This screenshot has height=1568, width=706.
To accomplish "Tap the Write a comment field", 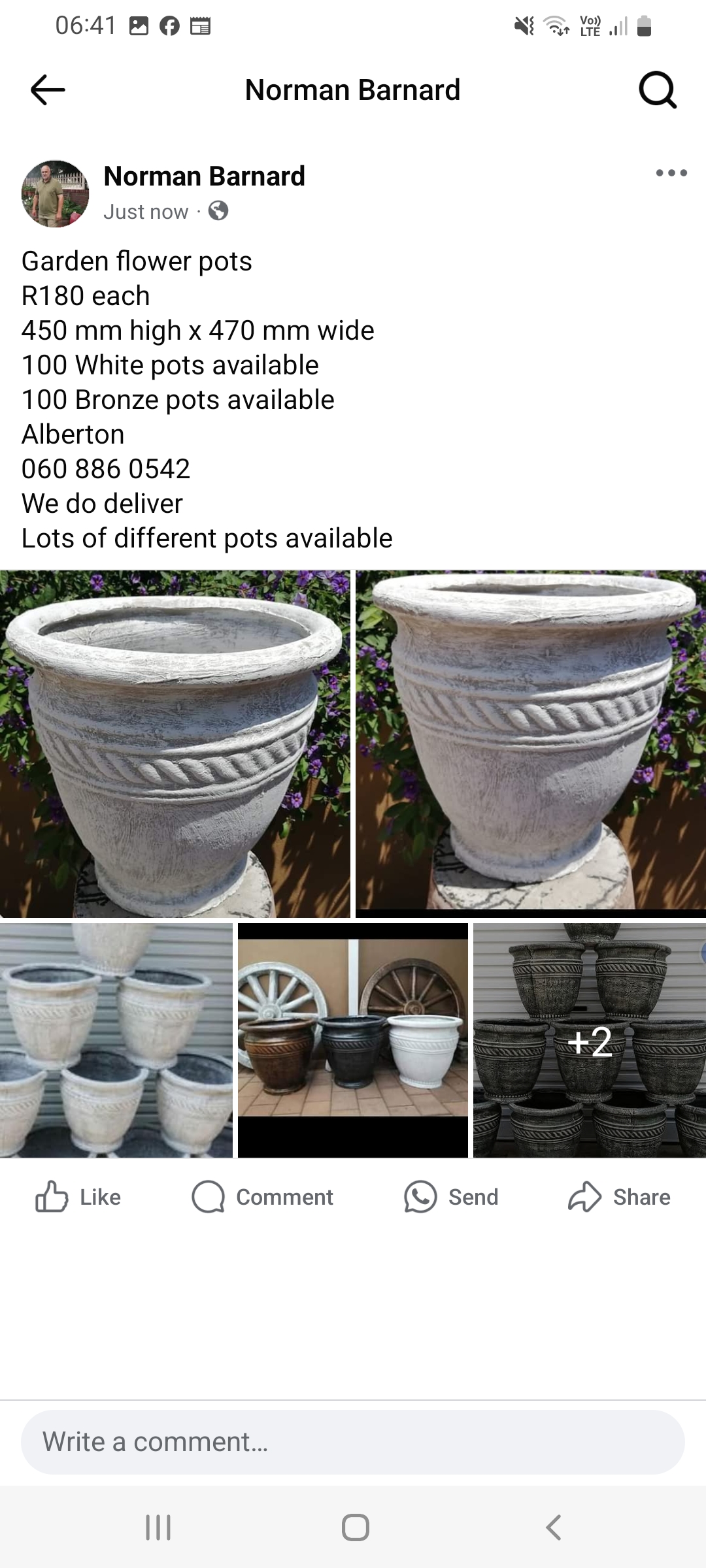I will (x=353, y=1442).
